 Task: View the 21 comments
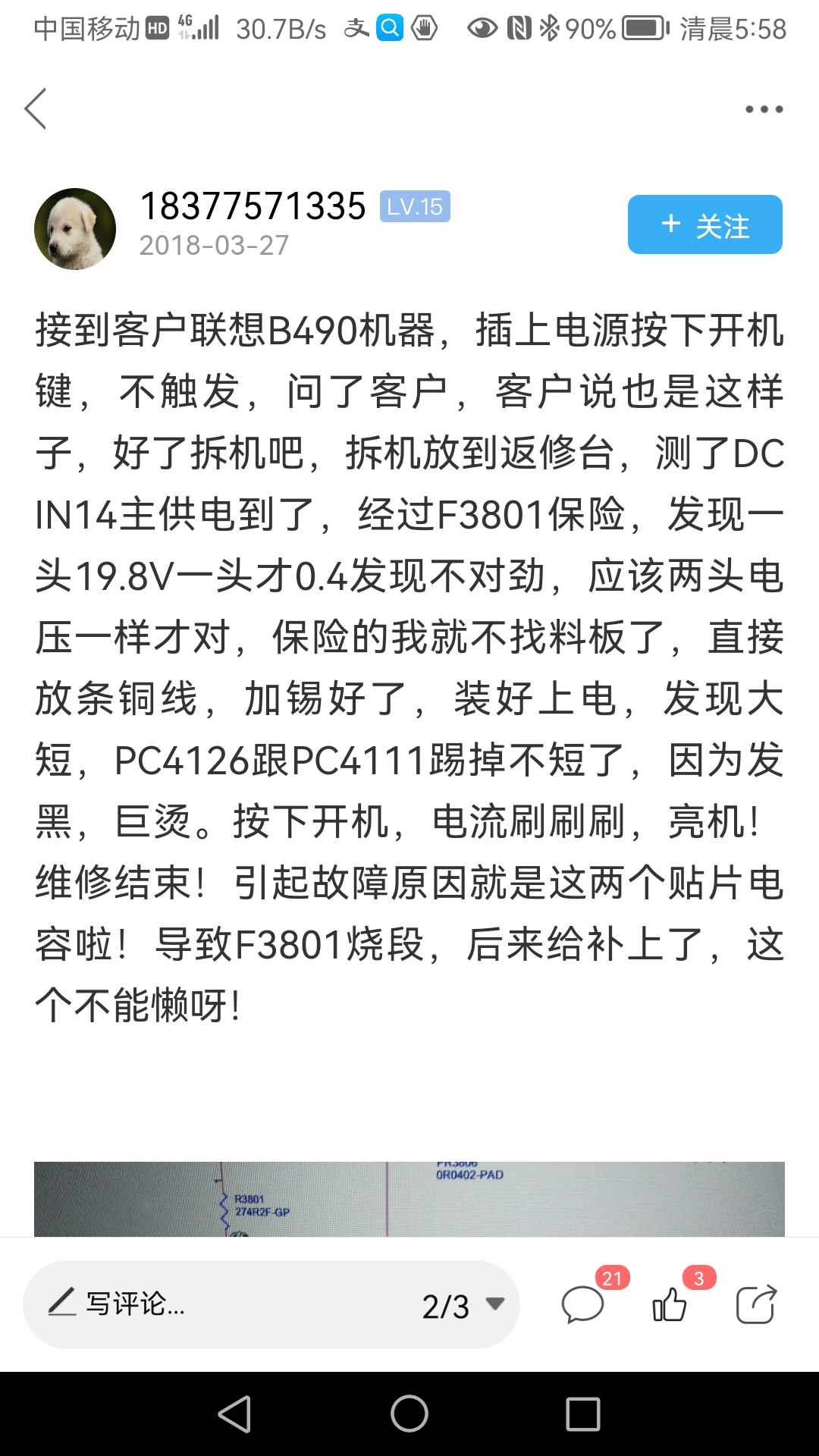pos(582,1304)
